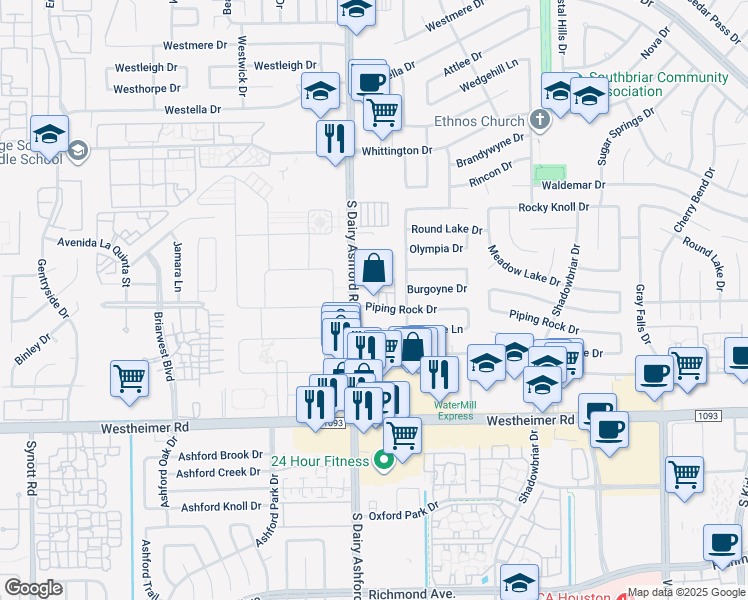The width and height of the screenshot is (748, 600).
Task: Open the school marker next to Ethnos Church
Action: coord(558,92)
